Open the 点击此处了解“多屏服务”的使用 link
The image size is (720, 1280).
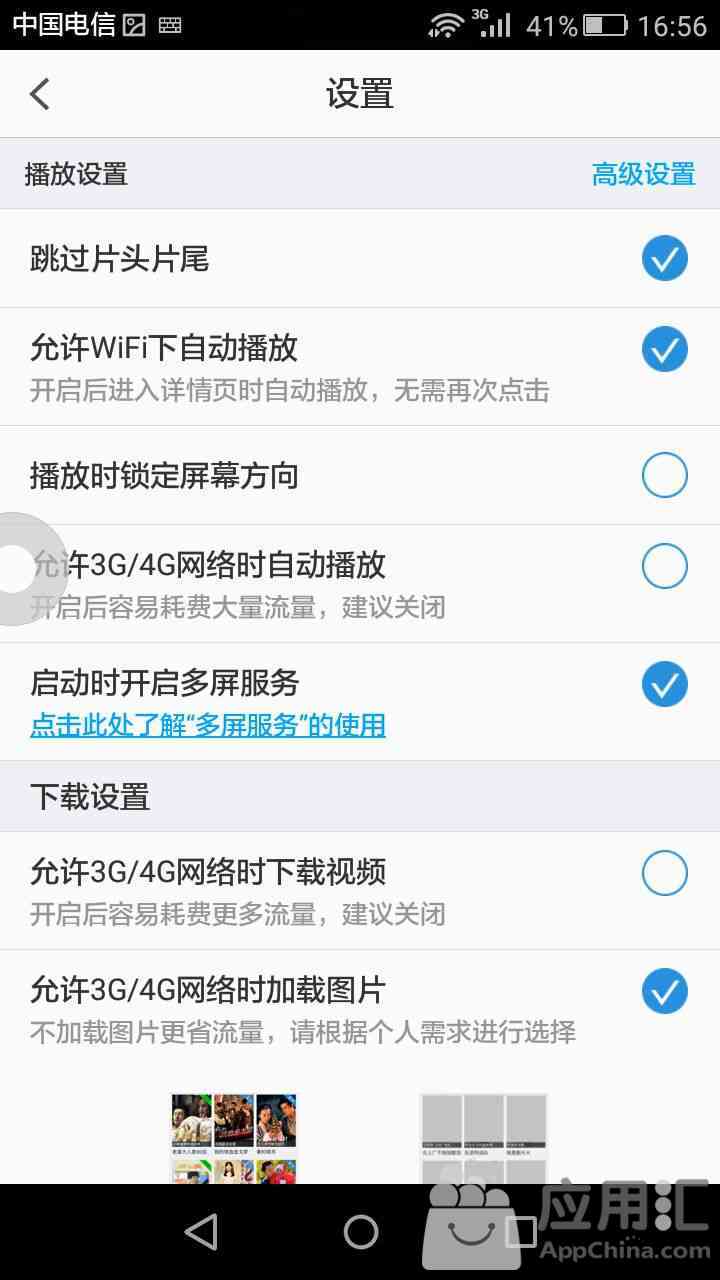tap(208, 725)
